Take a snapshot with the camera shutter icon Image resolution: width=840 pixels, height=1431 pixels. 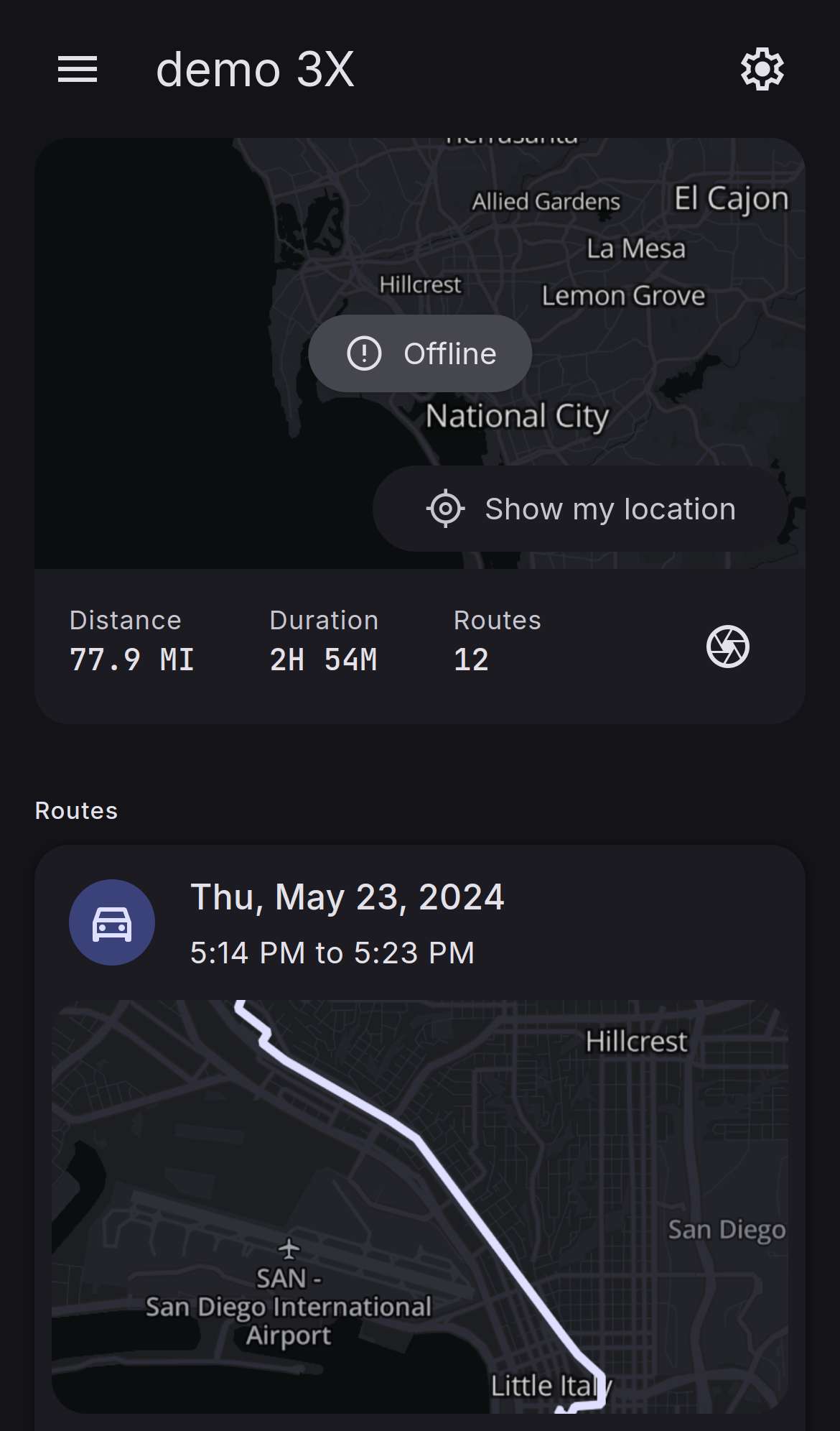click(728, 647)
